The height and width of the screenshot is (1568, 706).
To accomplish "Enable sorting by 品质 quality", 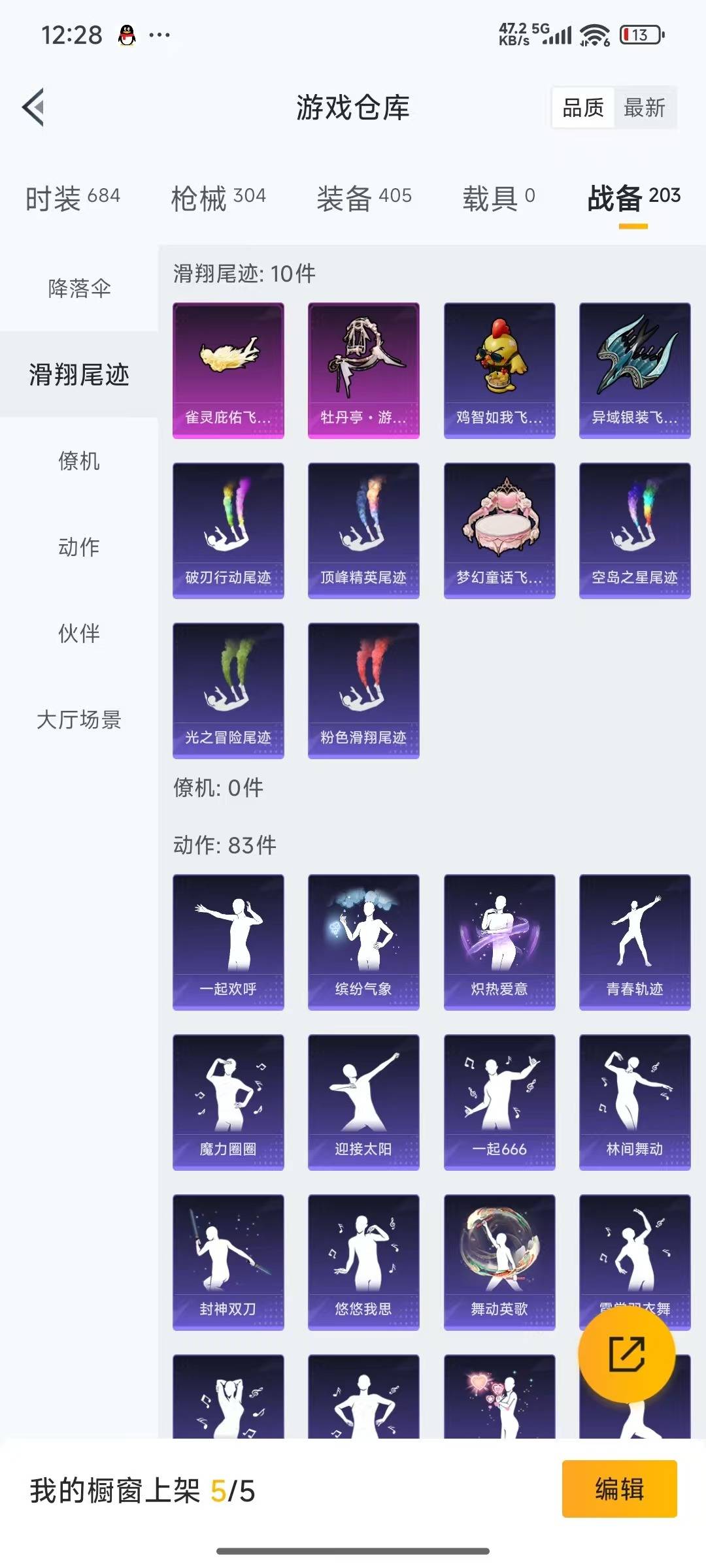I will coord(584,108).
